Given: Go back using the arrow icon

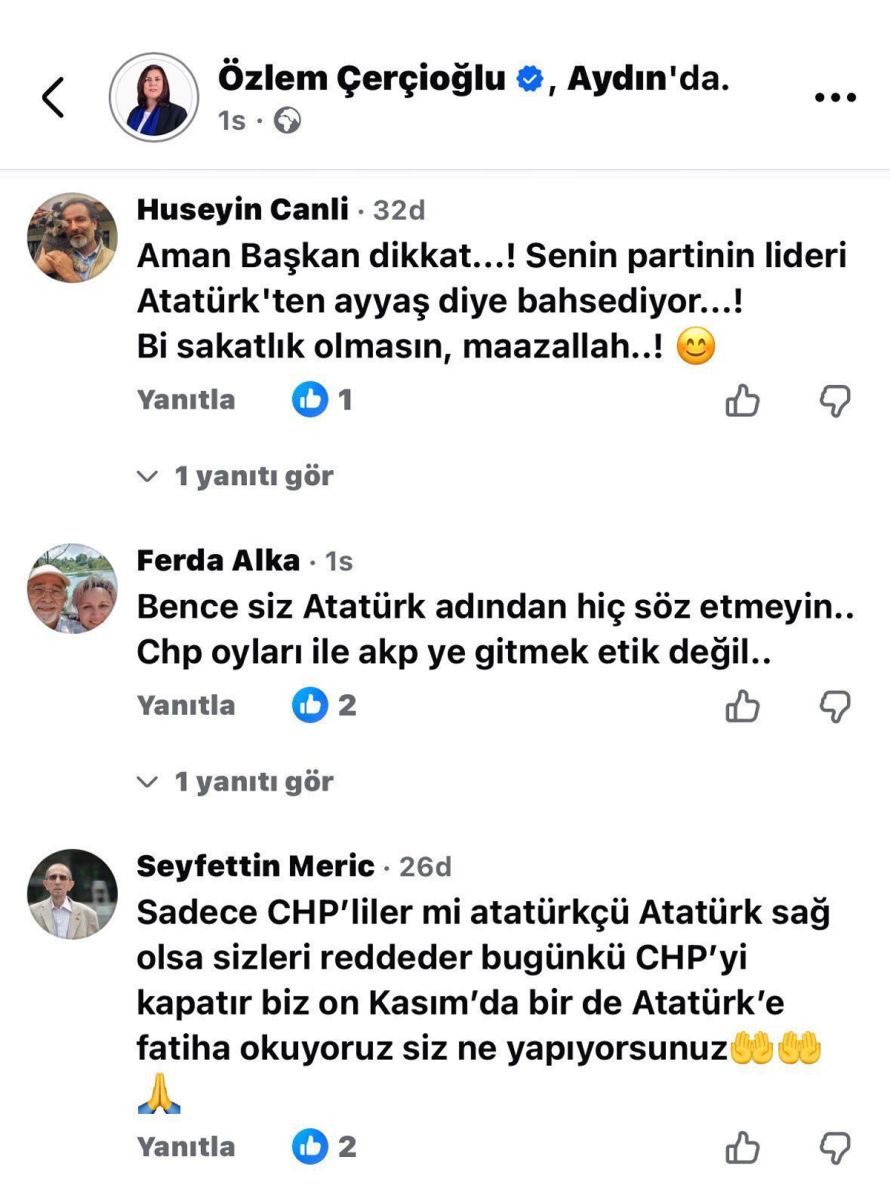Looking at the screenshot, I should (53, 97).
